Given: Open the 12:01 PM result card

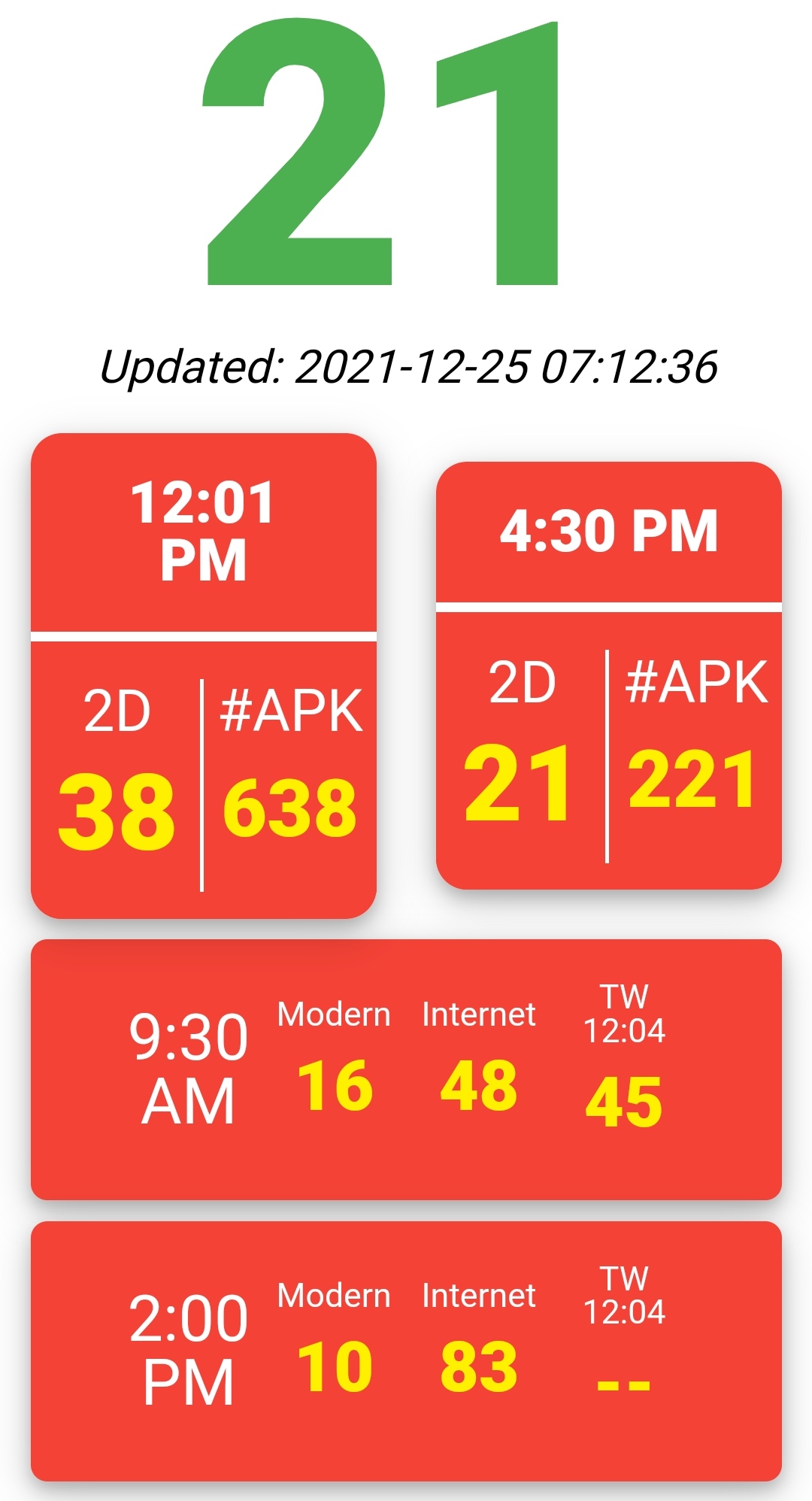Looking at the screenshot, I should (x=203, y=675).
